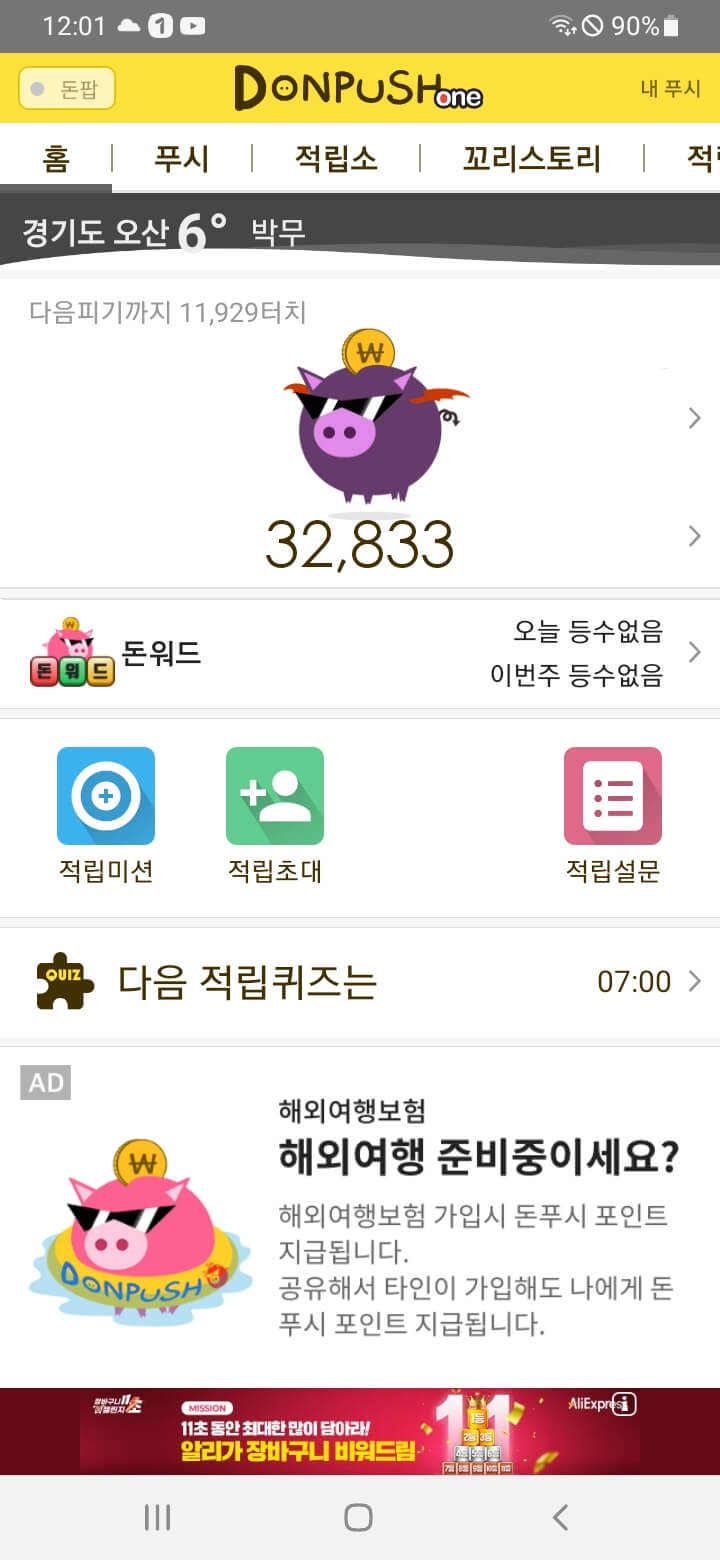Open details for the 32,833 points balance
Screen dimensions: 720x1560
pos(695,537)
